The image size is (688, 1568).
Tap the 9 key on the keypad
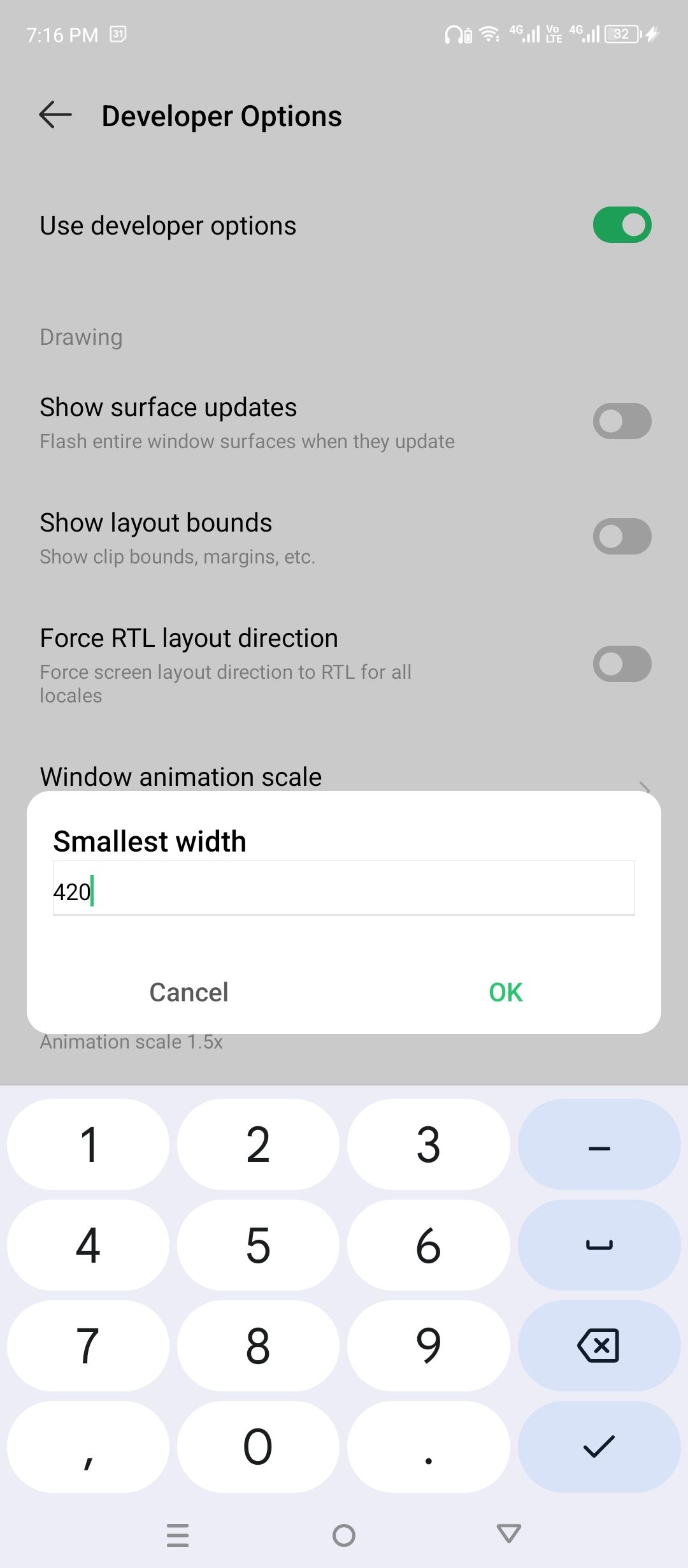[428, 1346]
